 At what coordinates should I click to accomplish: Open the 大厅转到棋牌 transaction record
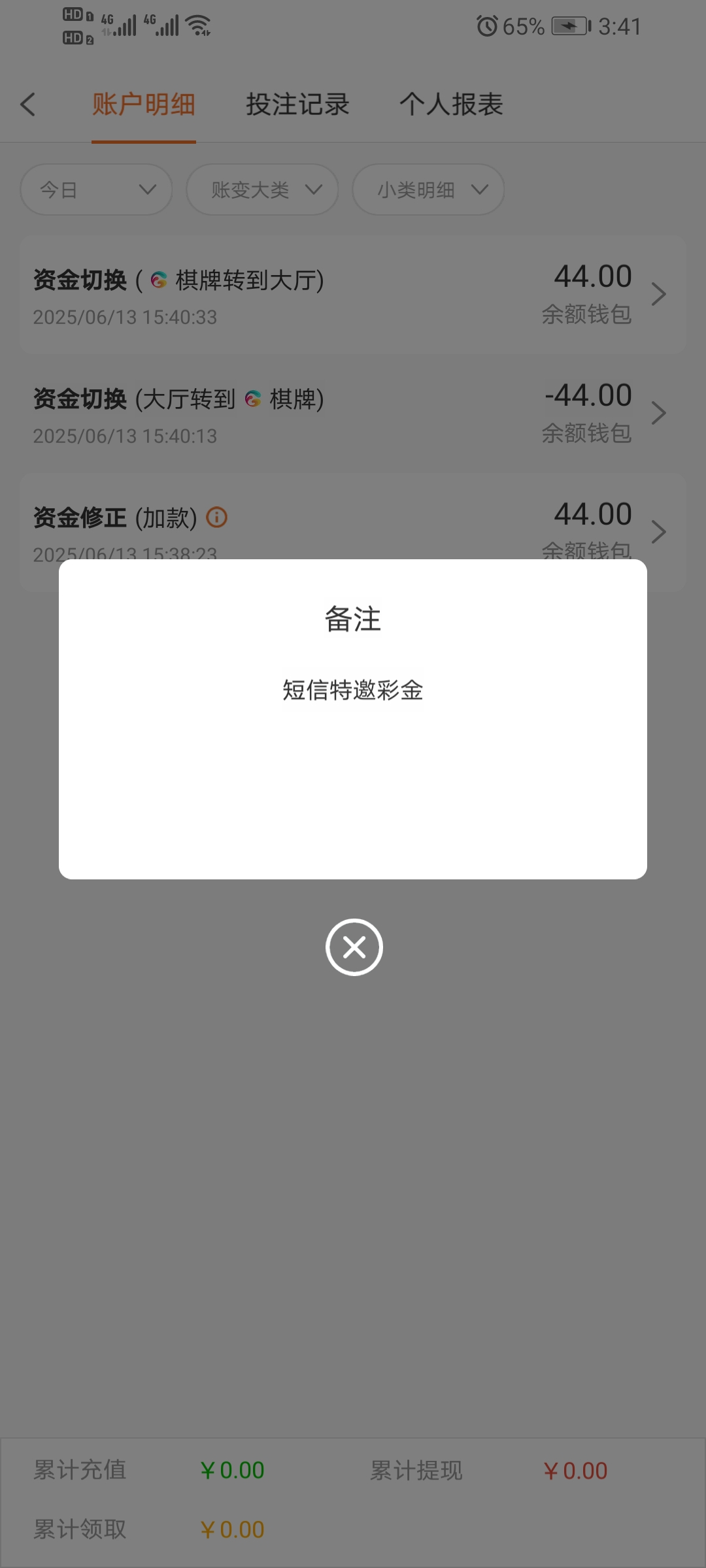(x=353, y=414)
